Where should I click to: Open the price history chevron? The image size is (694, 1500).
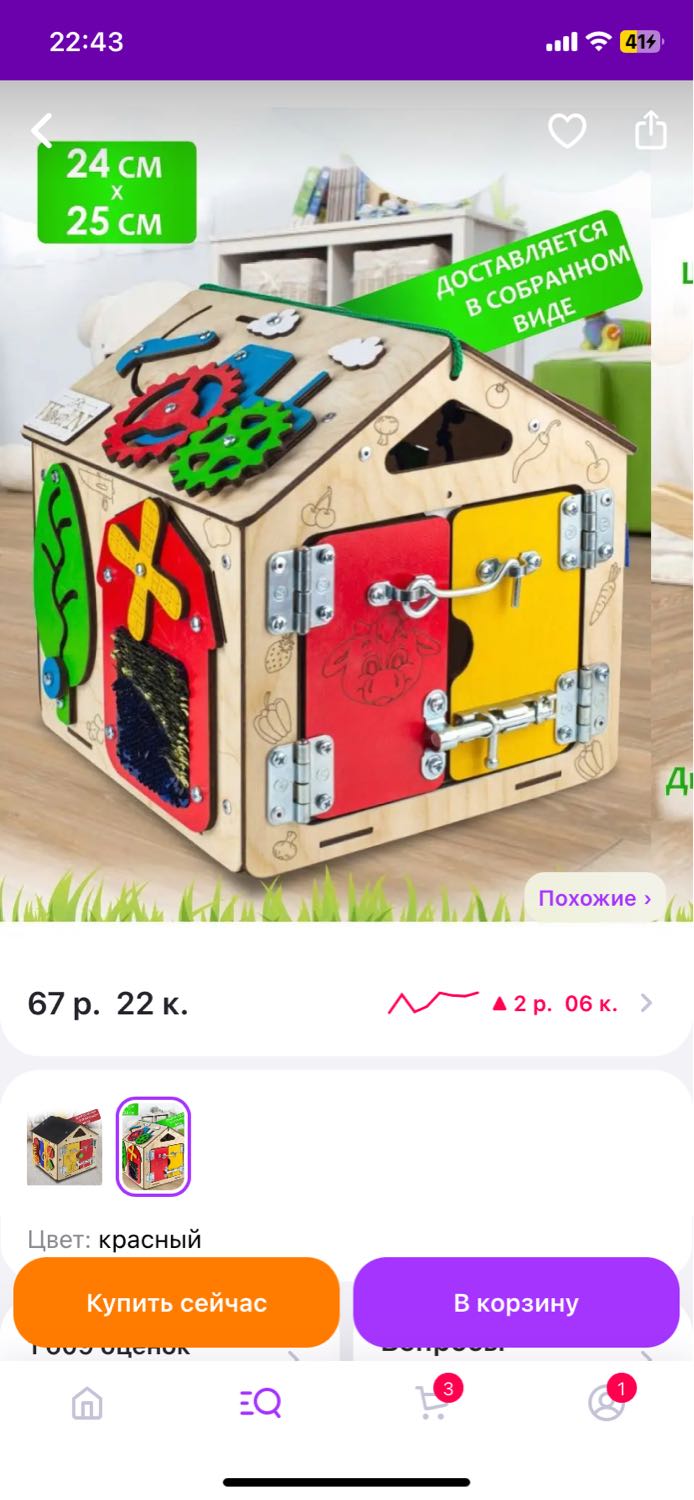click(646, 1003)
